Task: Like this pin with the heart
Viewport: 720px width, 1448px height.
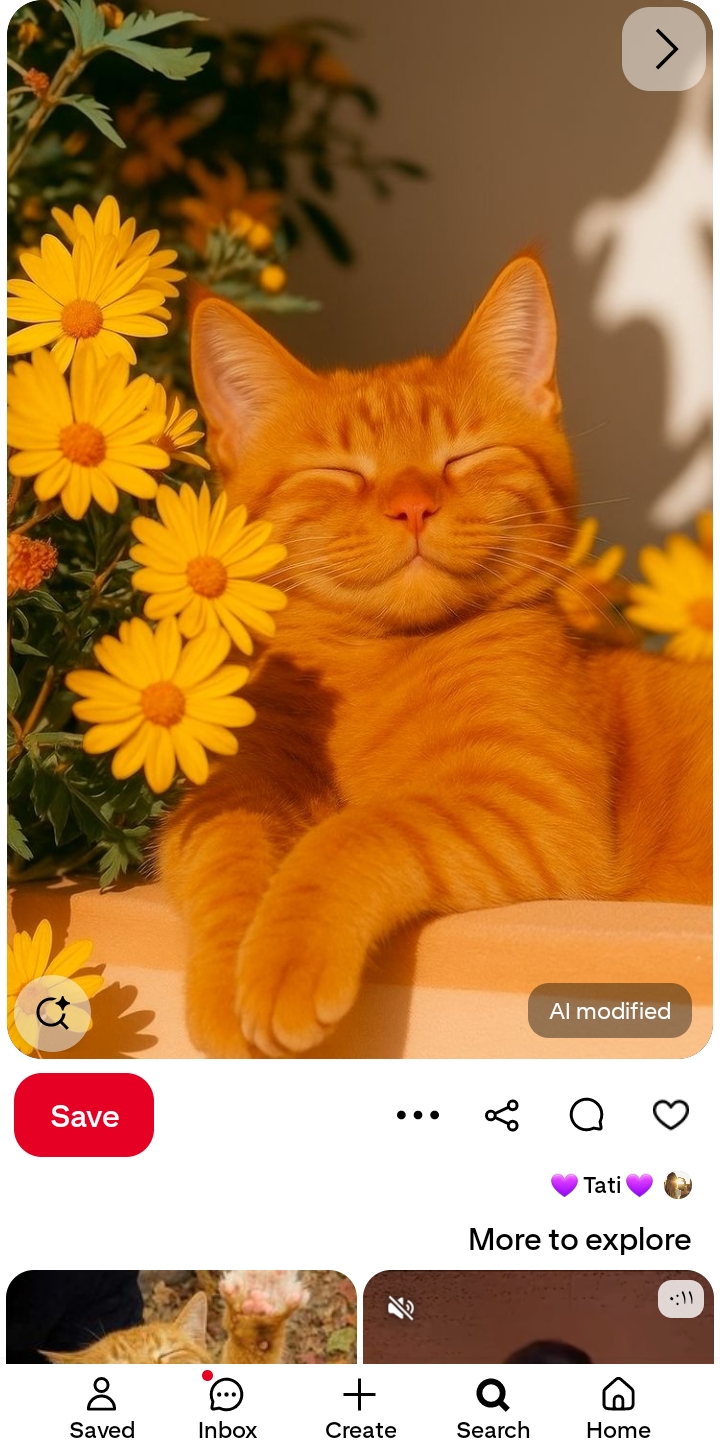Action: (670, 1115)
